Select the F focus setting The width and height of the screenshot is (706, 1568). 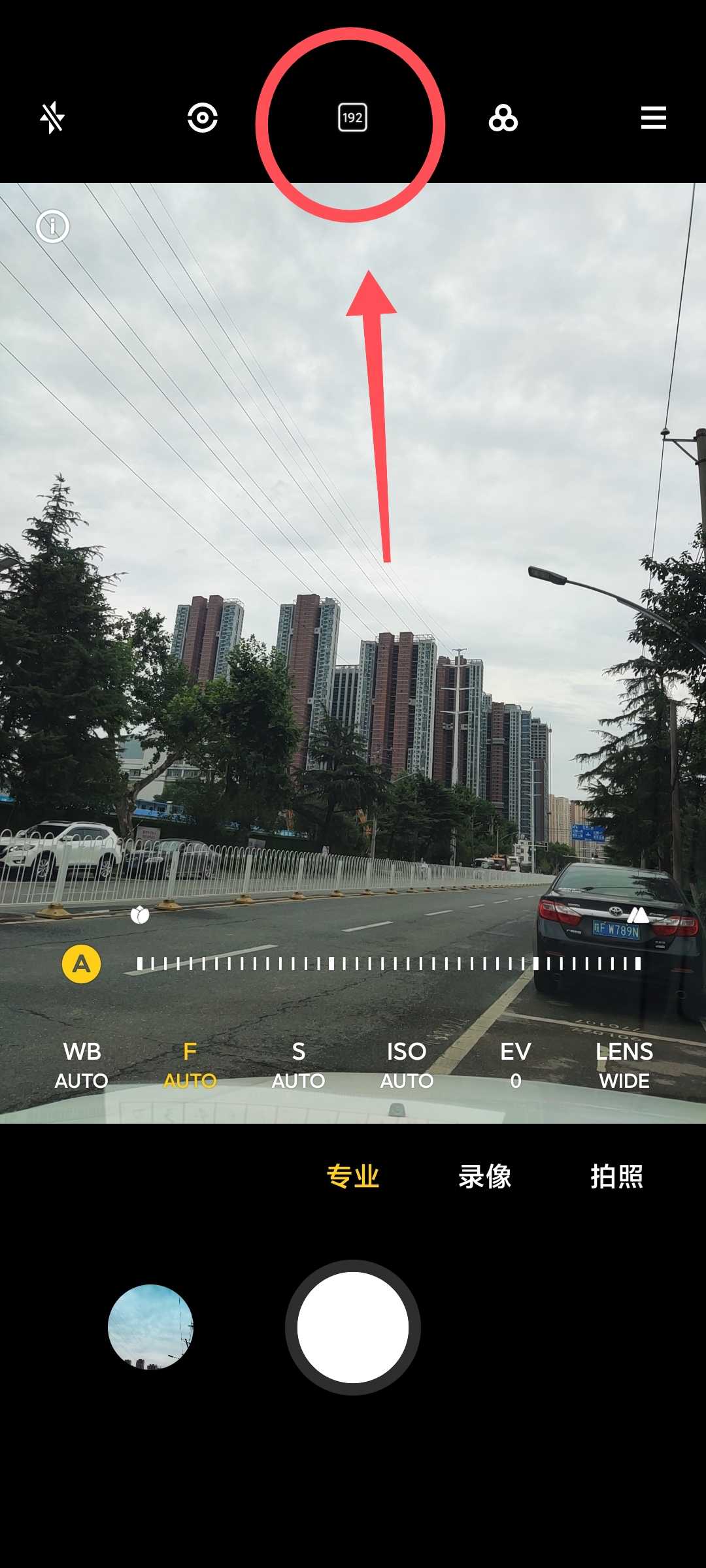click(x=190, y=1065)
